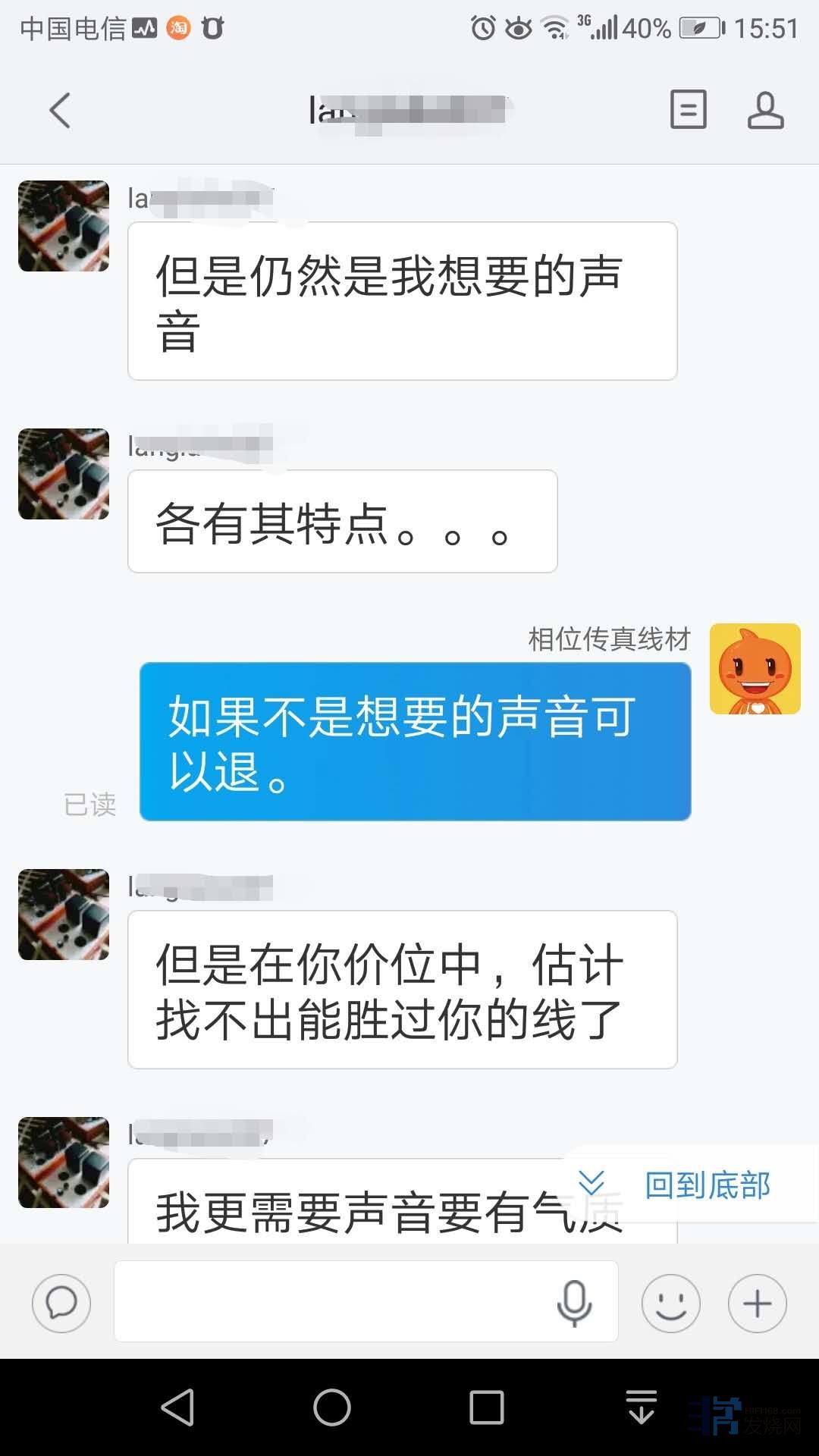Open the order notes icon in header
The height and width of the screenshot is (1456, 819).
[x=688, y=110]
